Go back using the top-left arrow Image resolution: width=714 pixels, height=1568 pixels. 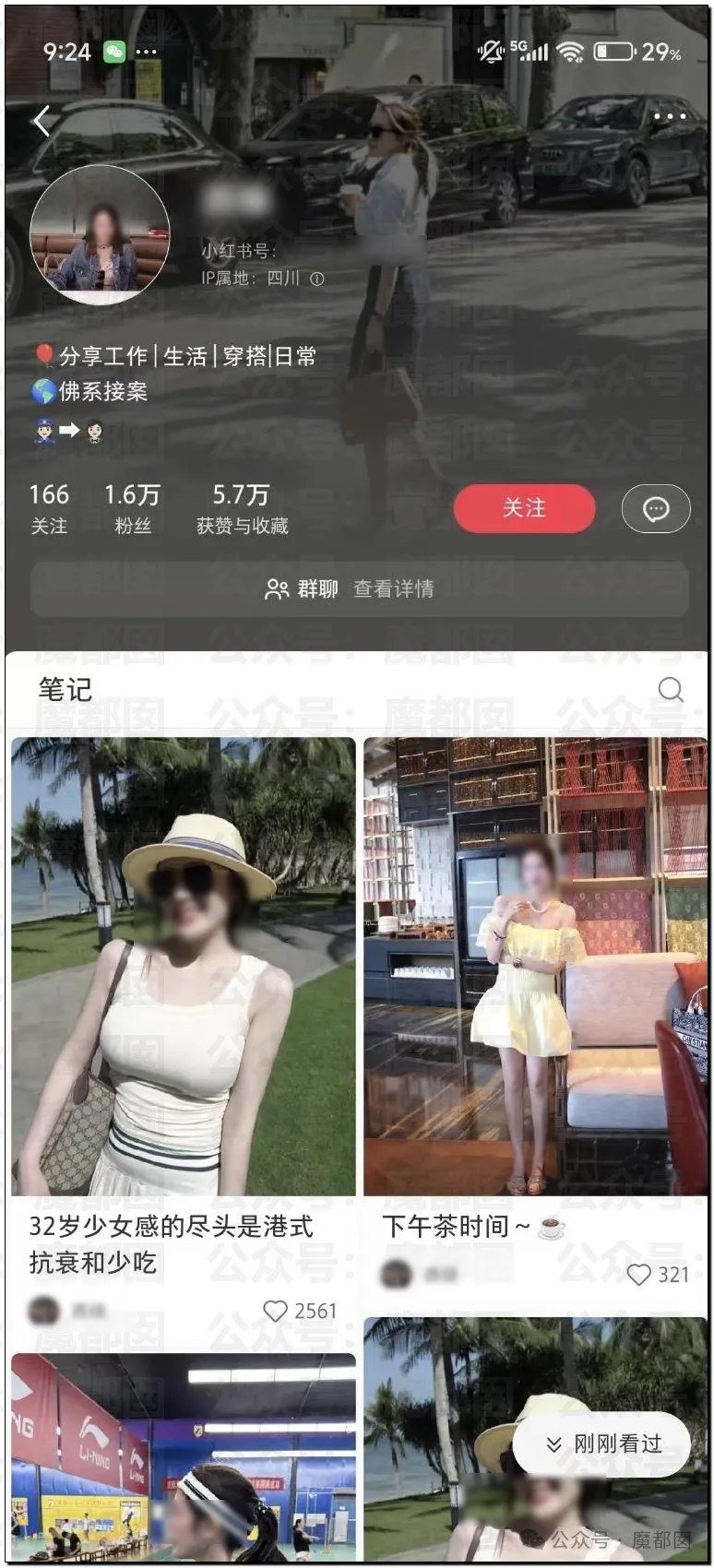[42, 121]
